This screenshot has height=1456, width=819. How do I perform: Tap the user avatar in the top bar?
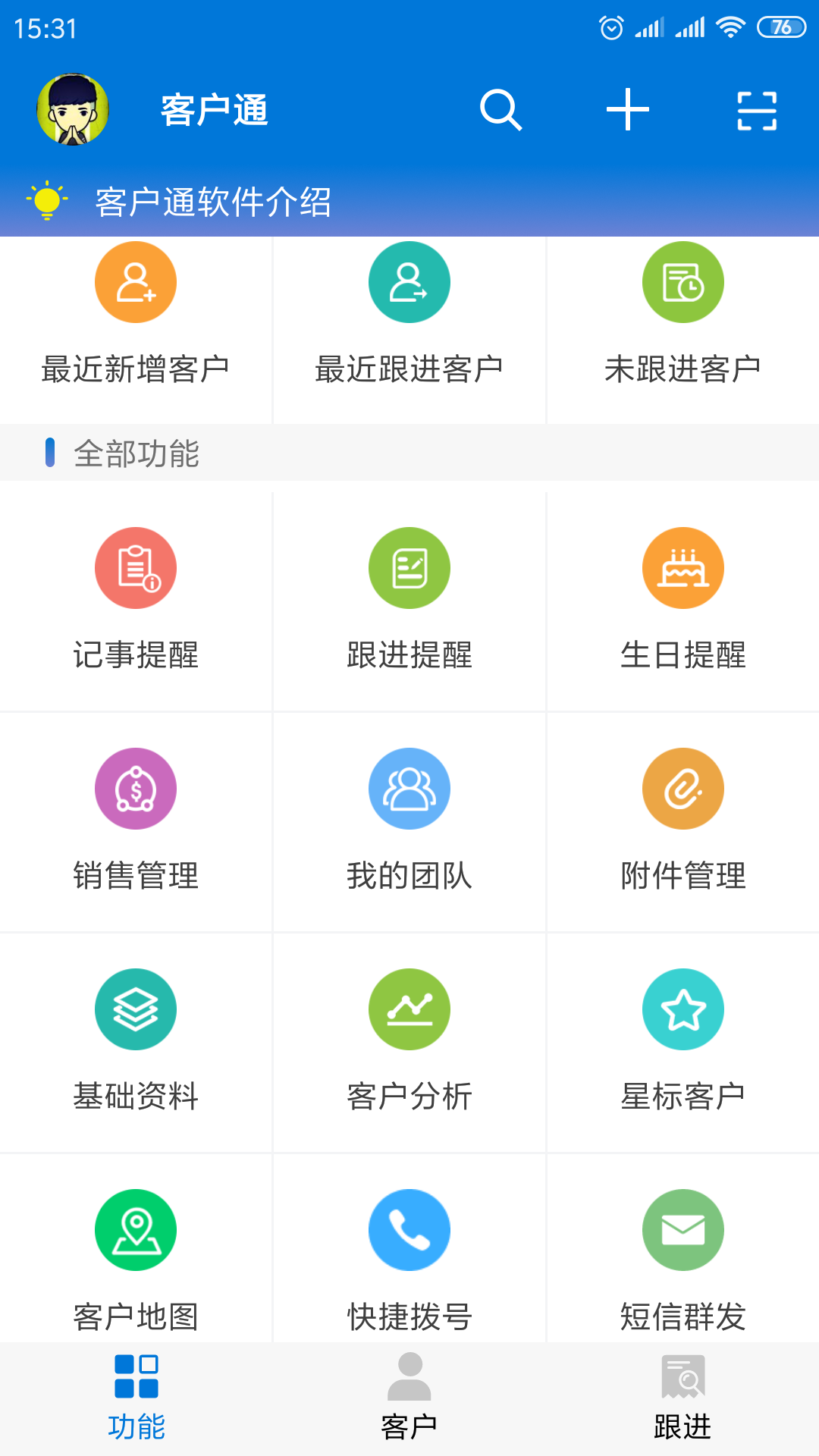coord(72,109)
